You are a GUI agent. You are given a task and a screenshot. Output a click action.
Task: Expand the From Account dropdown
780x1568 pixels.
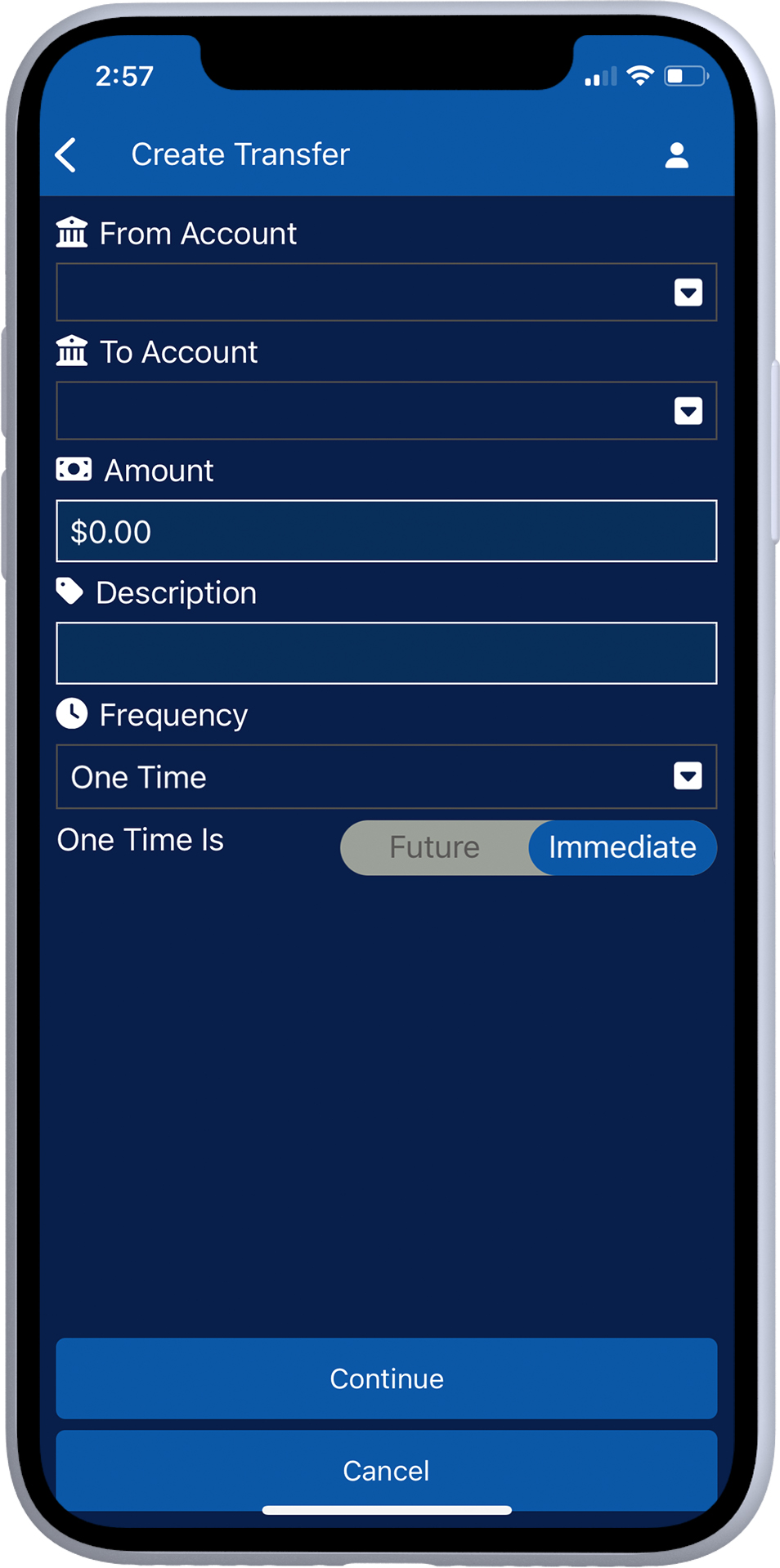386,292
